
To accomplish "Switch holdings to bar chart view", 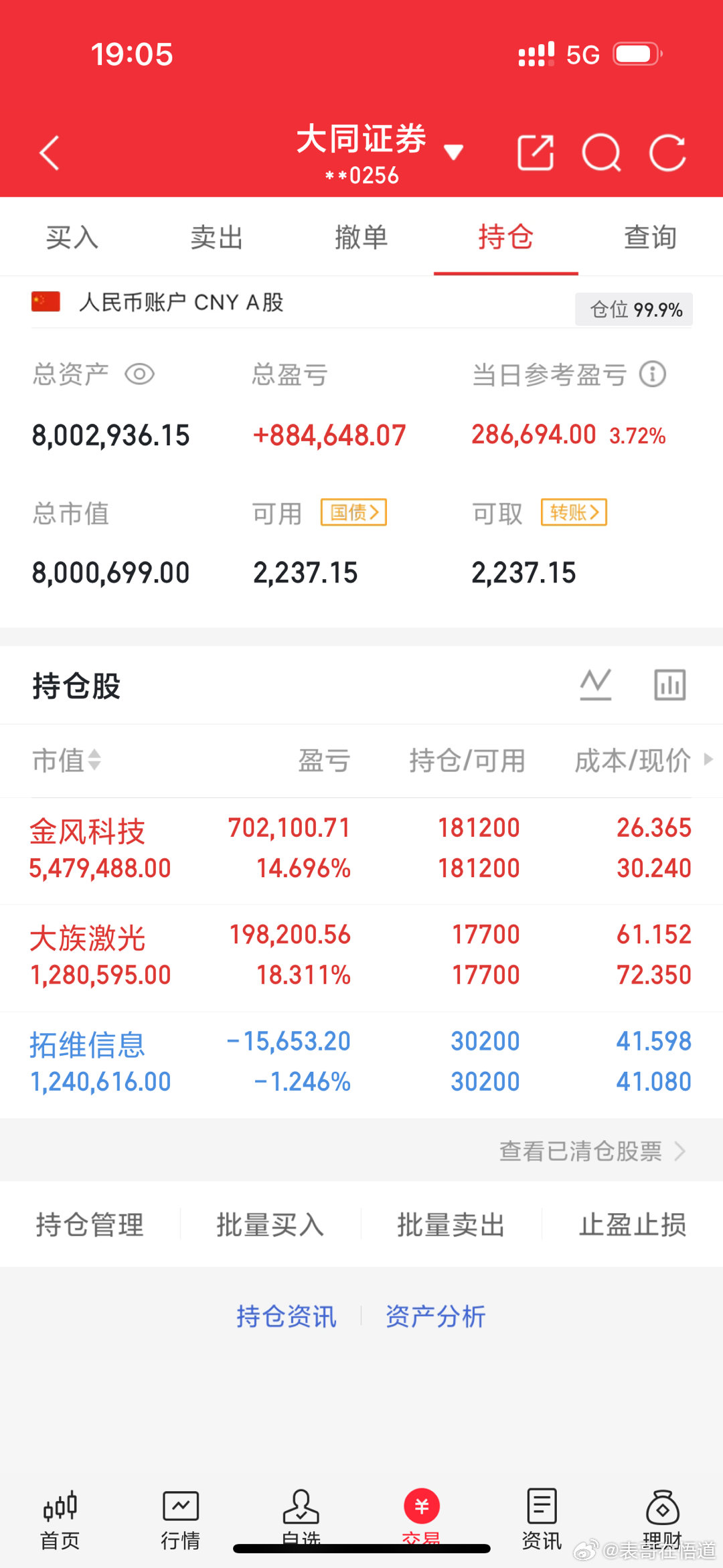I will (x=669, y=684).
